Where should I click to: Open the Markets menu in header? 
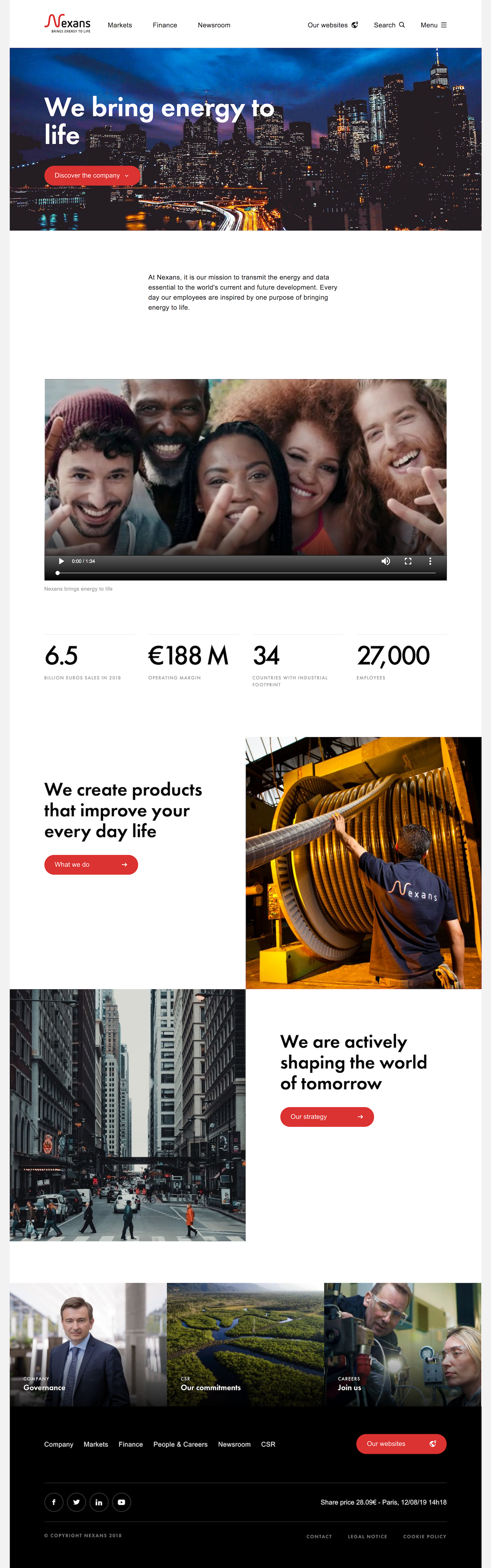click(119, 25)
